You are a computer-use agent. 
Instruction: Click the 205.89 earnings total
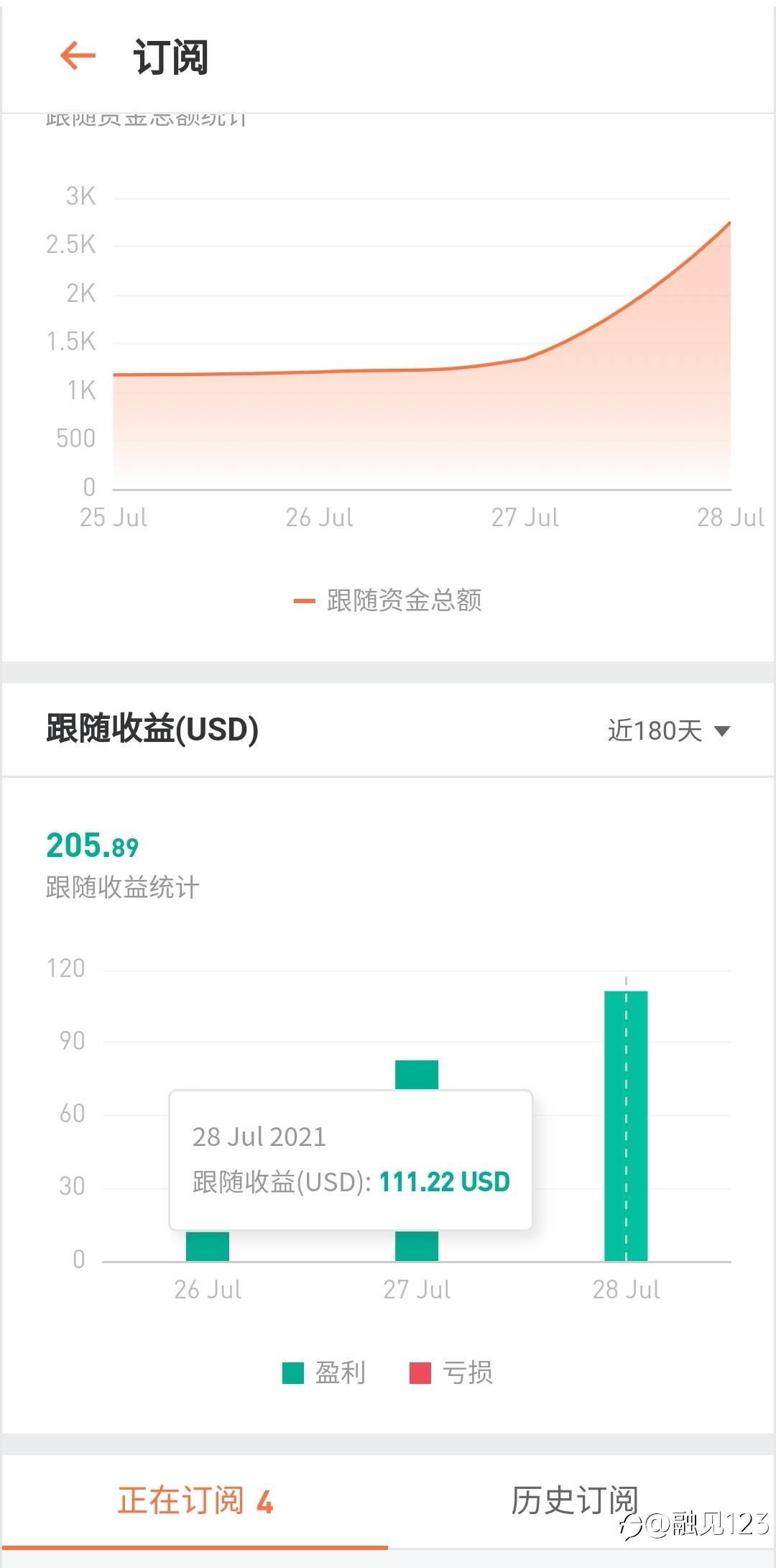pos(93,847)
